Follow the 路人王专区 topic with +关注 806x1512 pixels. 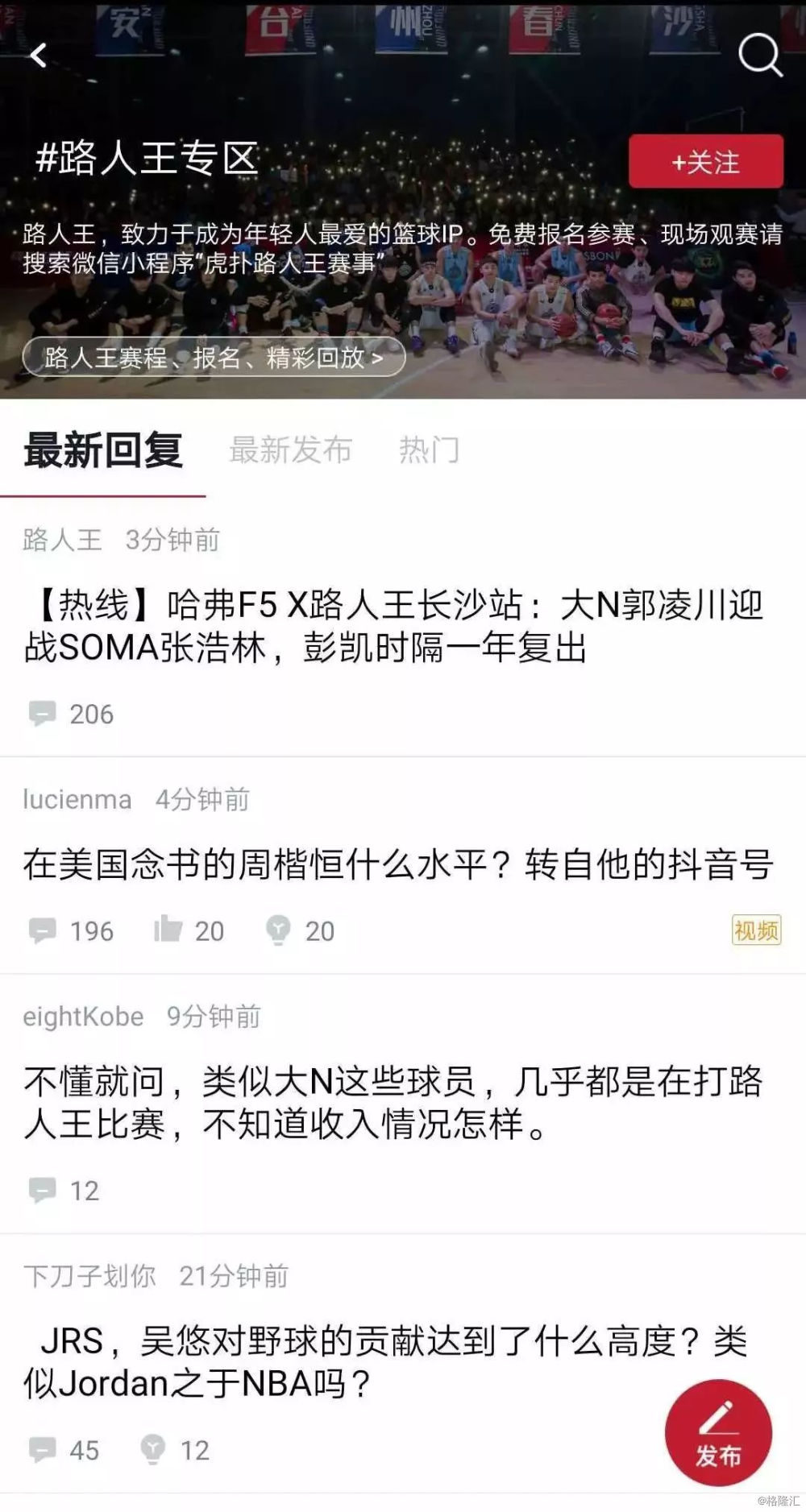(705, 162)
